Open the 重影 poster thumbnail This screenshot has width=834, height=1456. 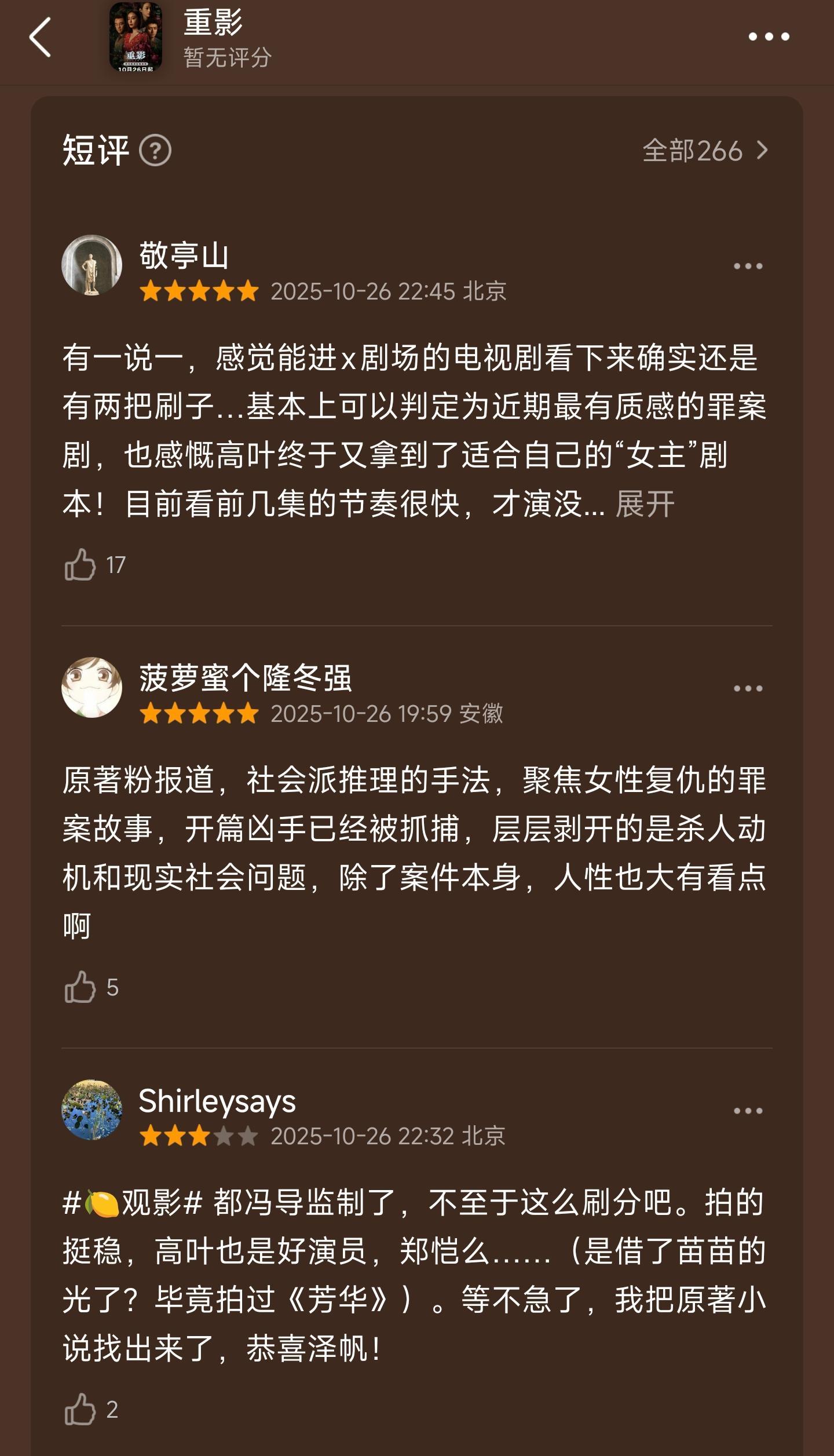tap(136, 37)
